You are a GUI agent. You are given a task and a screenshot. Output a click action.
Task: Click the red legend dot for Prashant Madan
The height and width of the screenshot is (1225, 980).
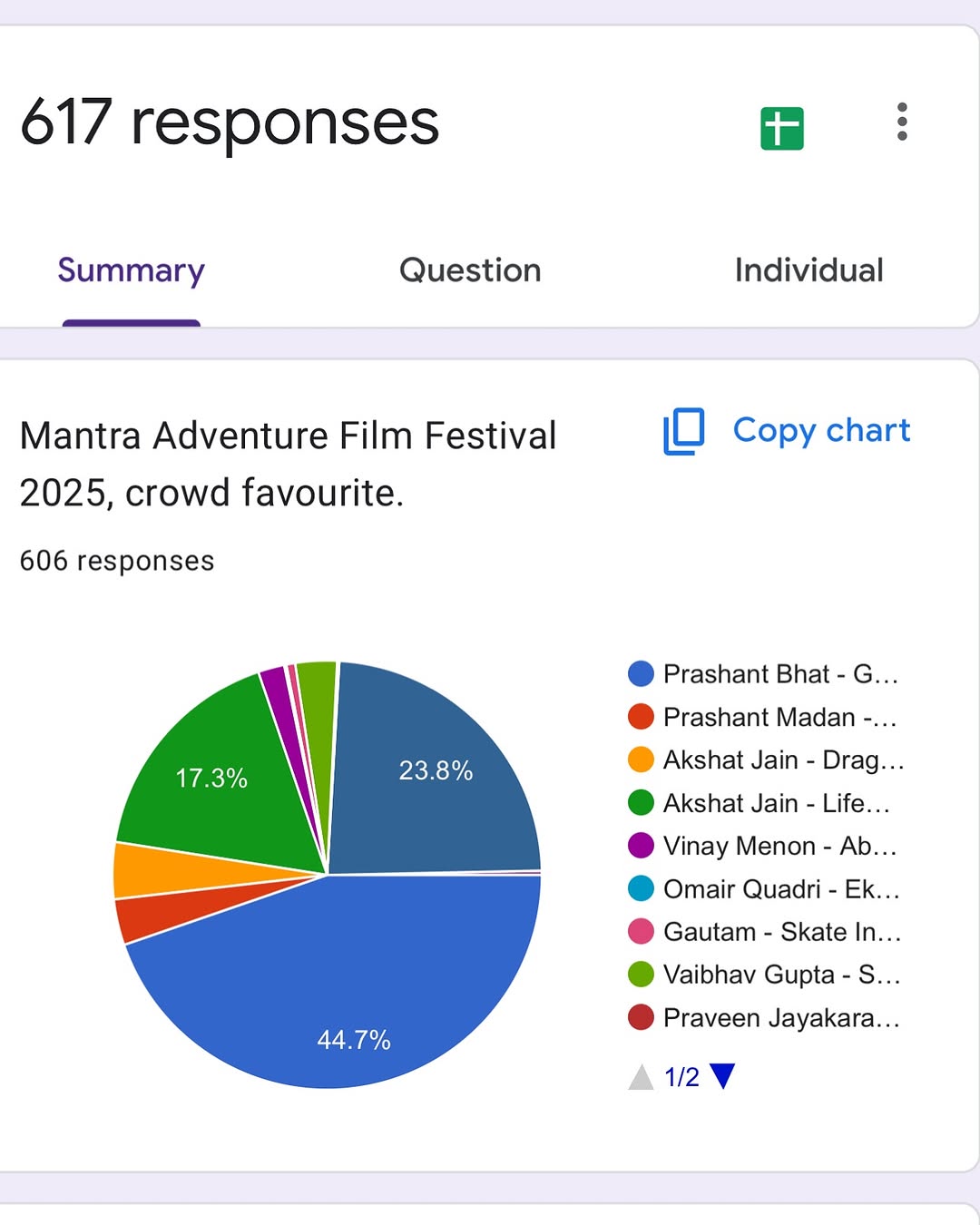(x=642, y=717)
